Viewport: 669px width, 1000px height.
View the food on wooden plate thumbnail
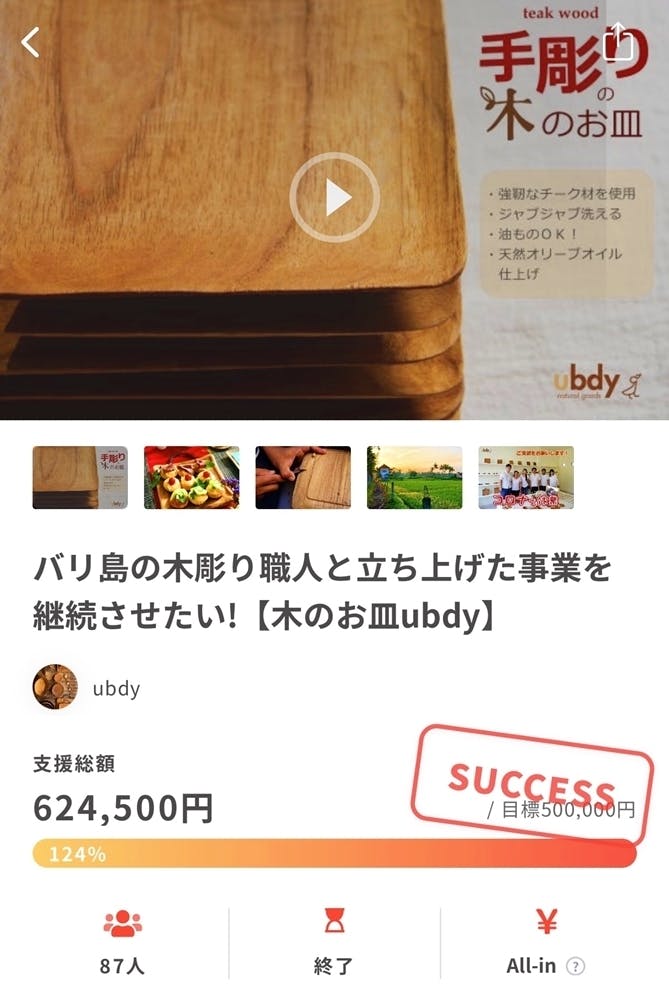coord(192,478)
